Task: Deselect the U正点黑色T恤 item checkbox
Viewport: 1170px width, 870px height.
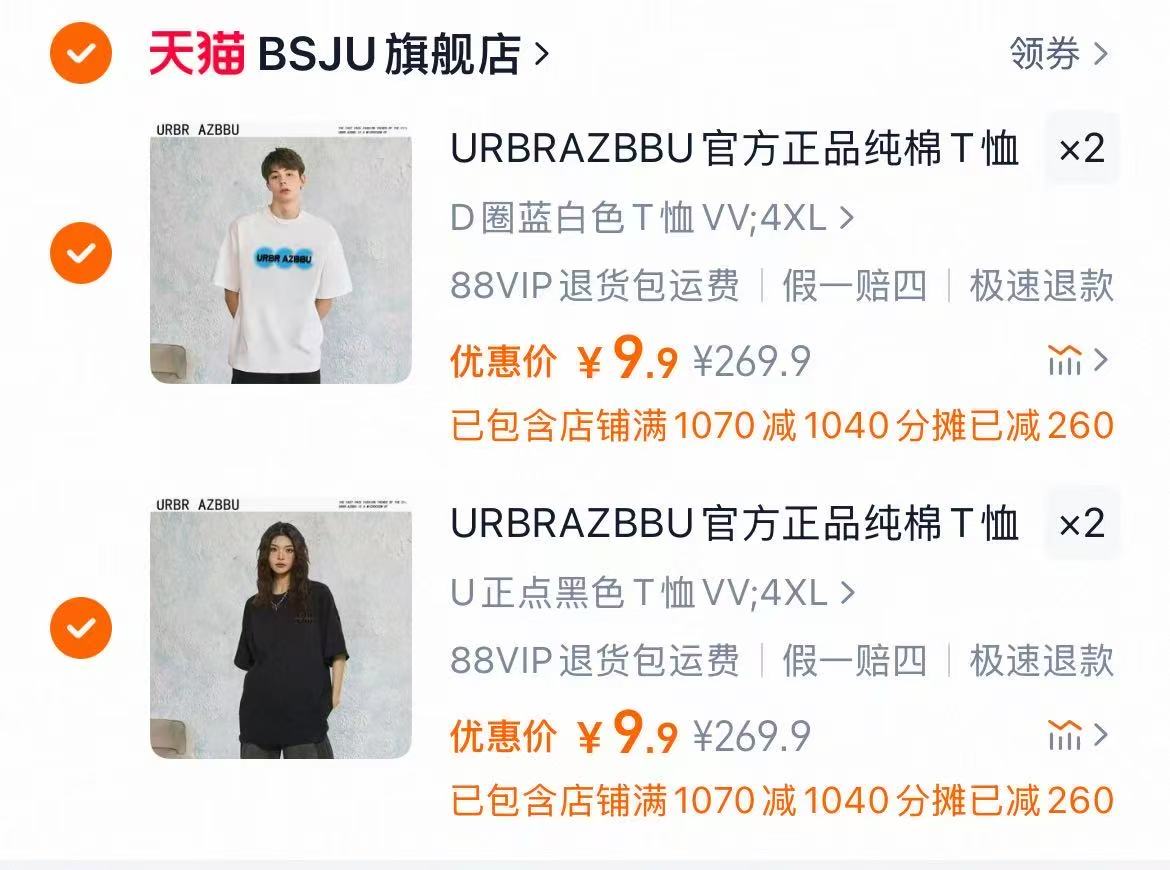Action: [81, 628]
